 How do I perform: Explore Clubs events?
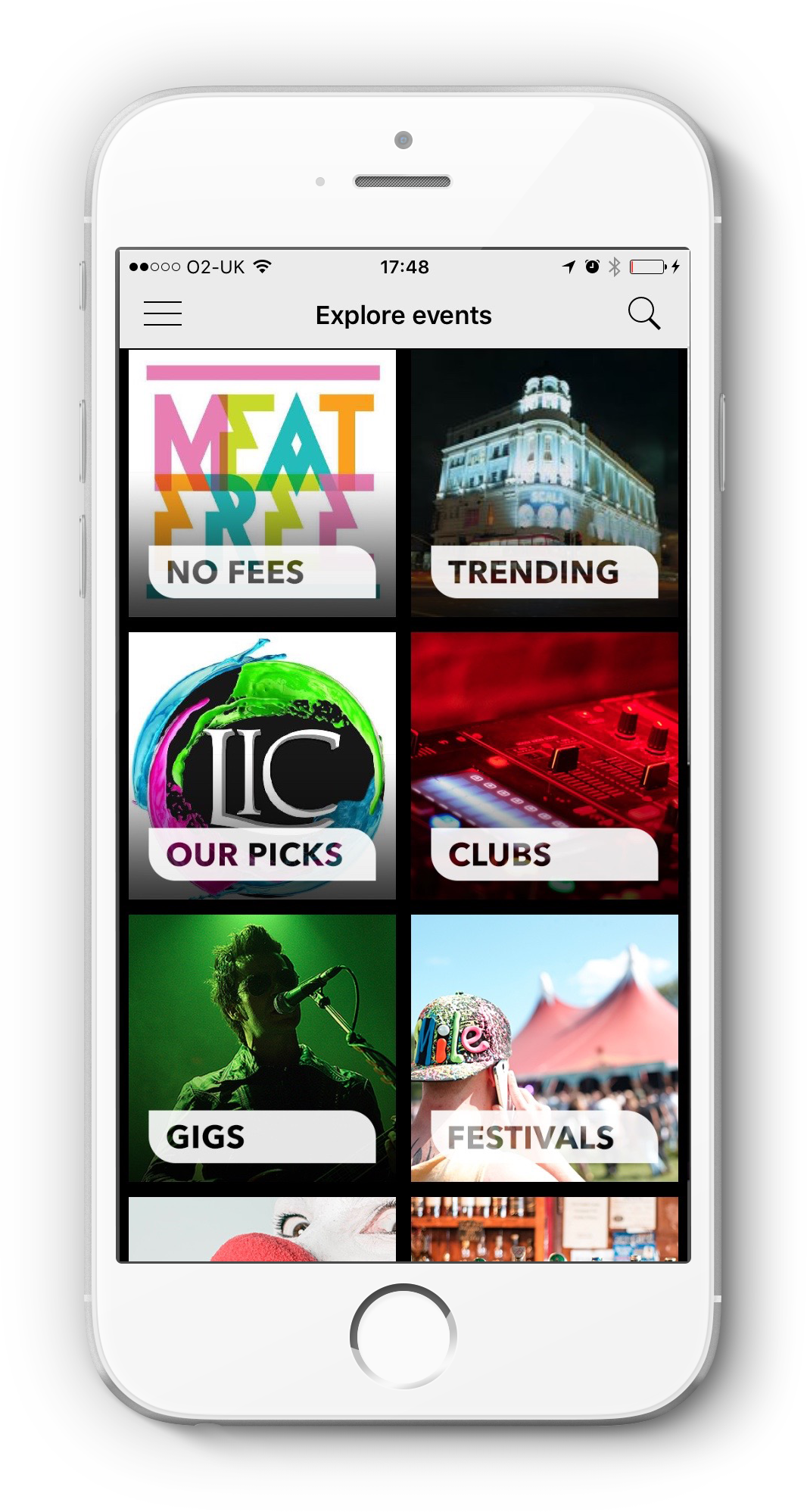coord(544,765)
